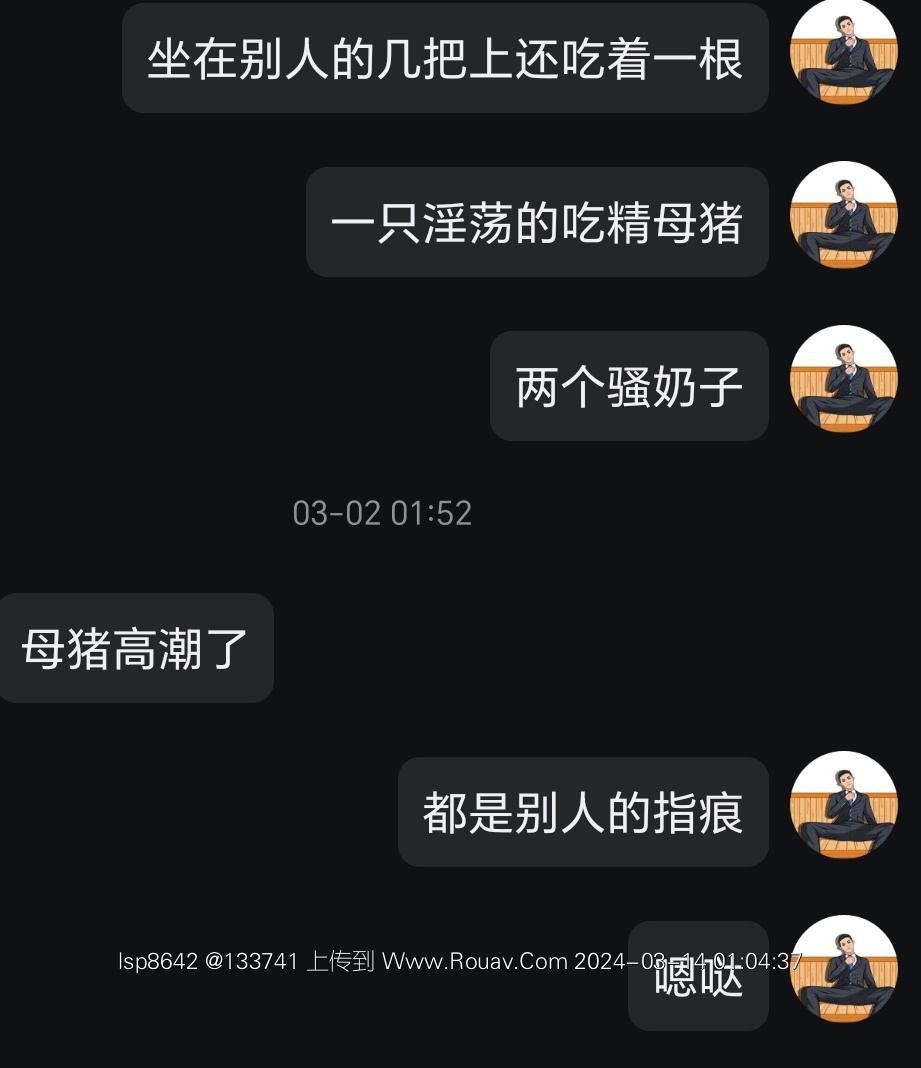Viewport: 921px width, 1068px height.
Task: Tap the avatar next to 都是别人的指痕
Action: [843, 805]
